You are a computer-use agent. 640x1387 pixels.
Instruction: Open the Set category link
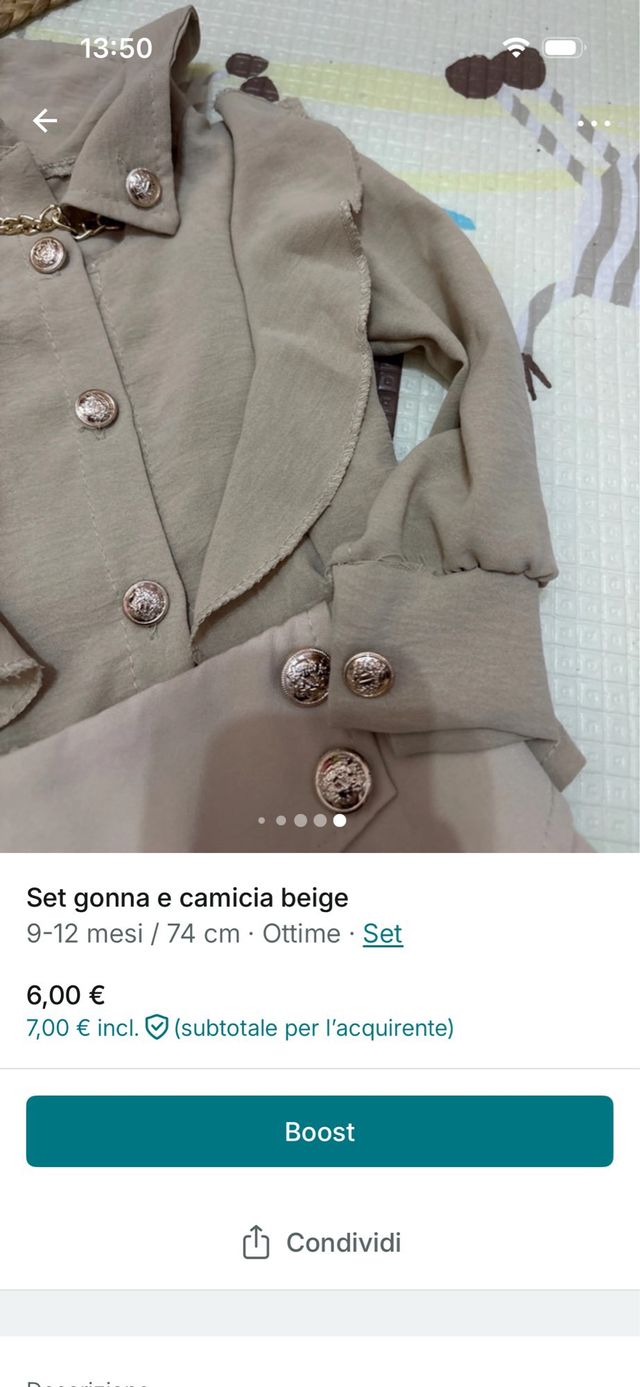(382, 933)
